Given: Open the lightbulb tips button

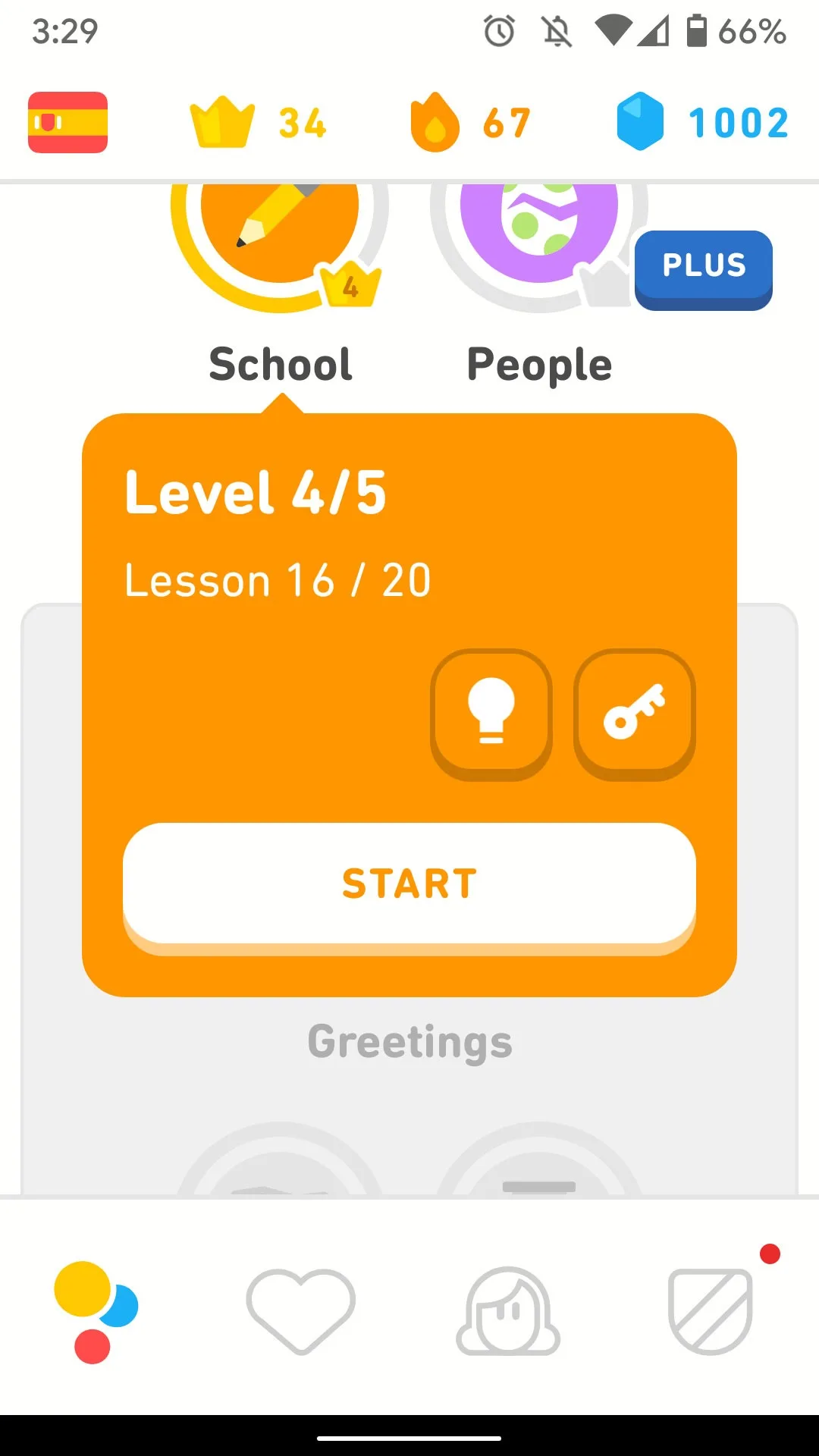Looking at the screenshot, I should point(491,714).
